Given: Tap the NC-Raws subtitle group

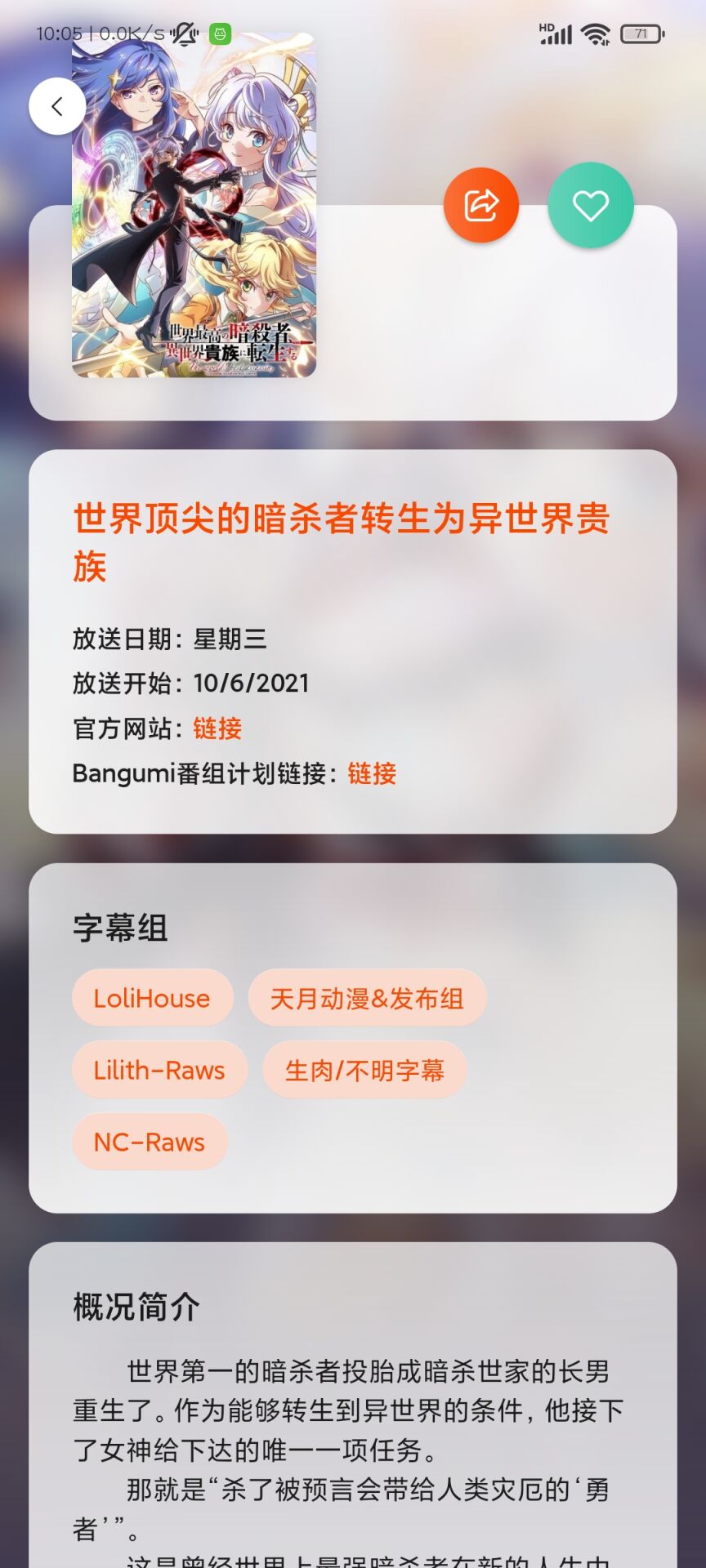Looking at the screenshot, I should [150, 1142].
